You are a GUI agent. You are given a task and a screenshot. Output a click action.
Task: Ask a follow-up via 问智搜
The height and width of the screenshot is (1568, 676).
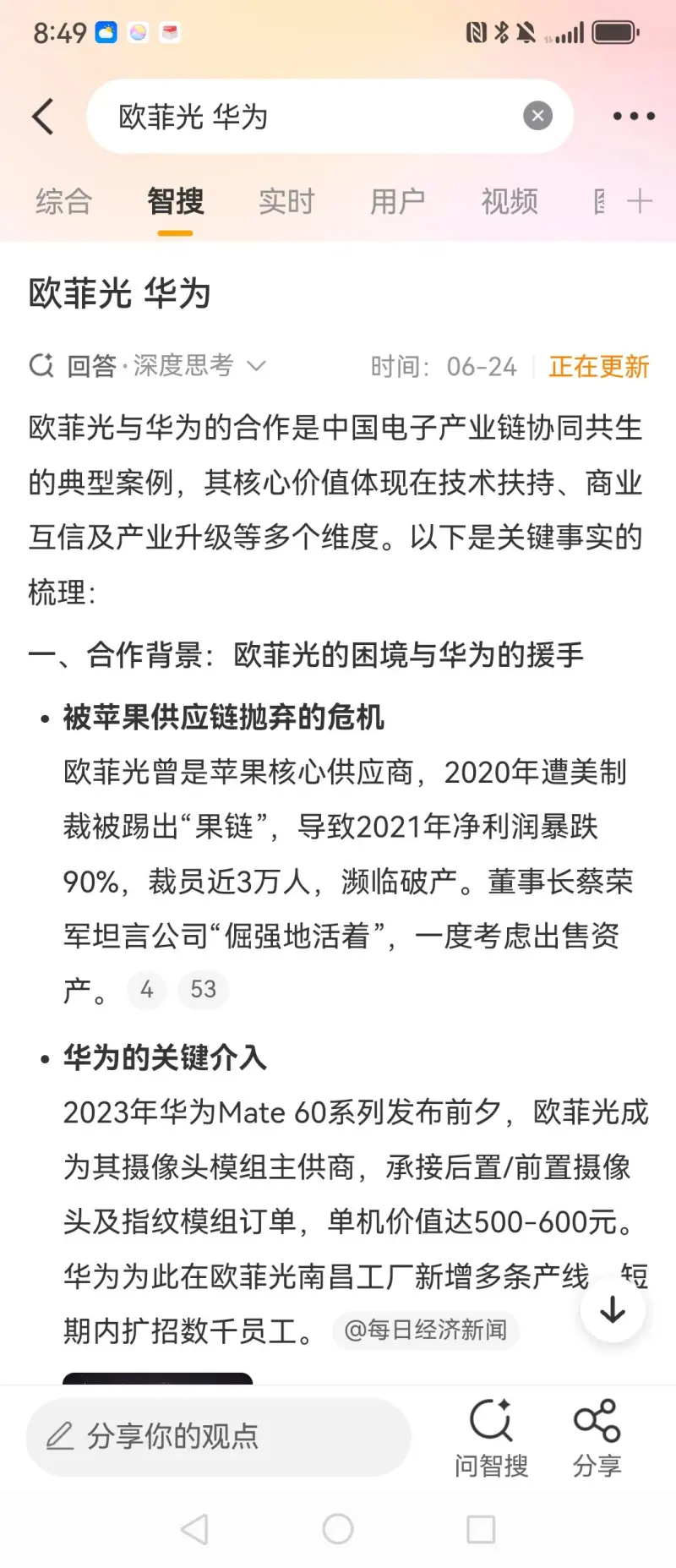(x=491, y=1437)
